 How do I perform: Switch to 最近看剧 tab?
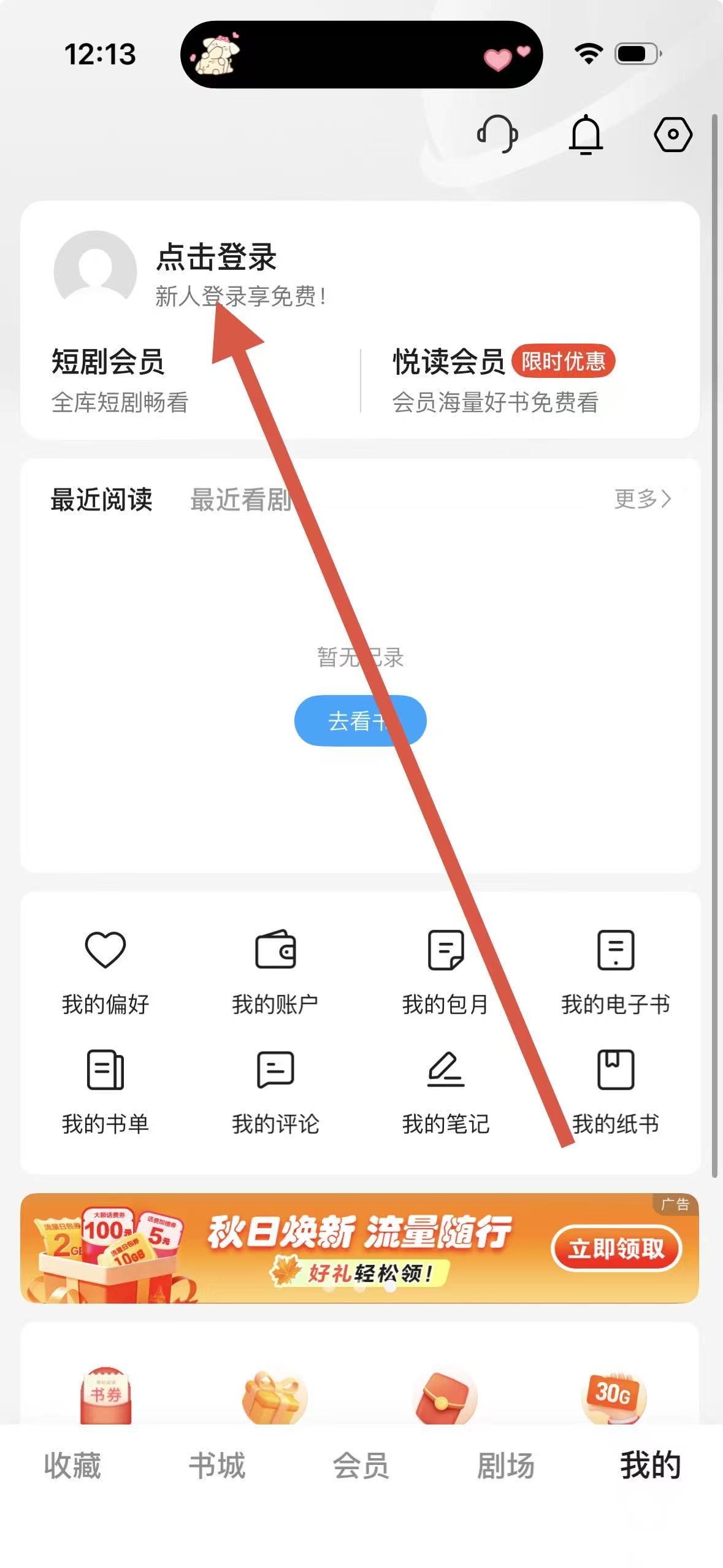(240, 499)
